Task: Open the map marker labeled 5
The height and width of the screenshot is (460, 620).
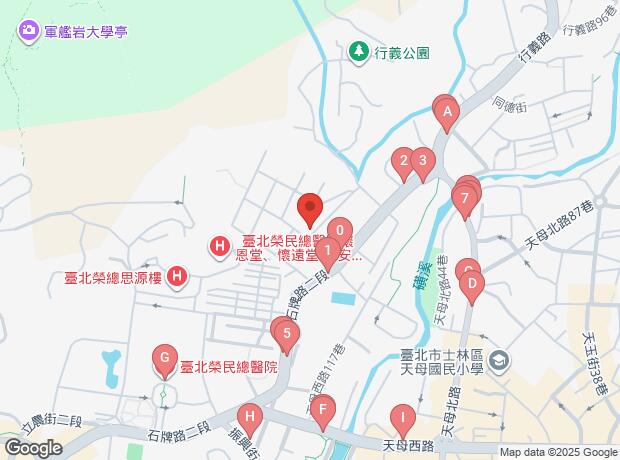Action: [x=287, y=335]
